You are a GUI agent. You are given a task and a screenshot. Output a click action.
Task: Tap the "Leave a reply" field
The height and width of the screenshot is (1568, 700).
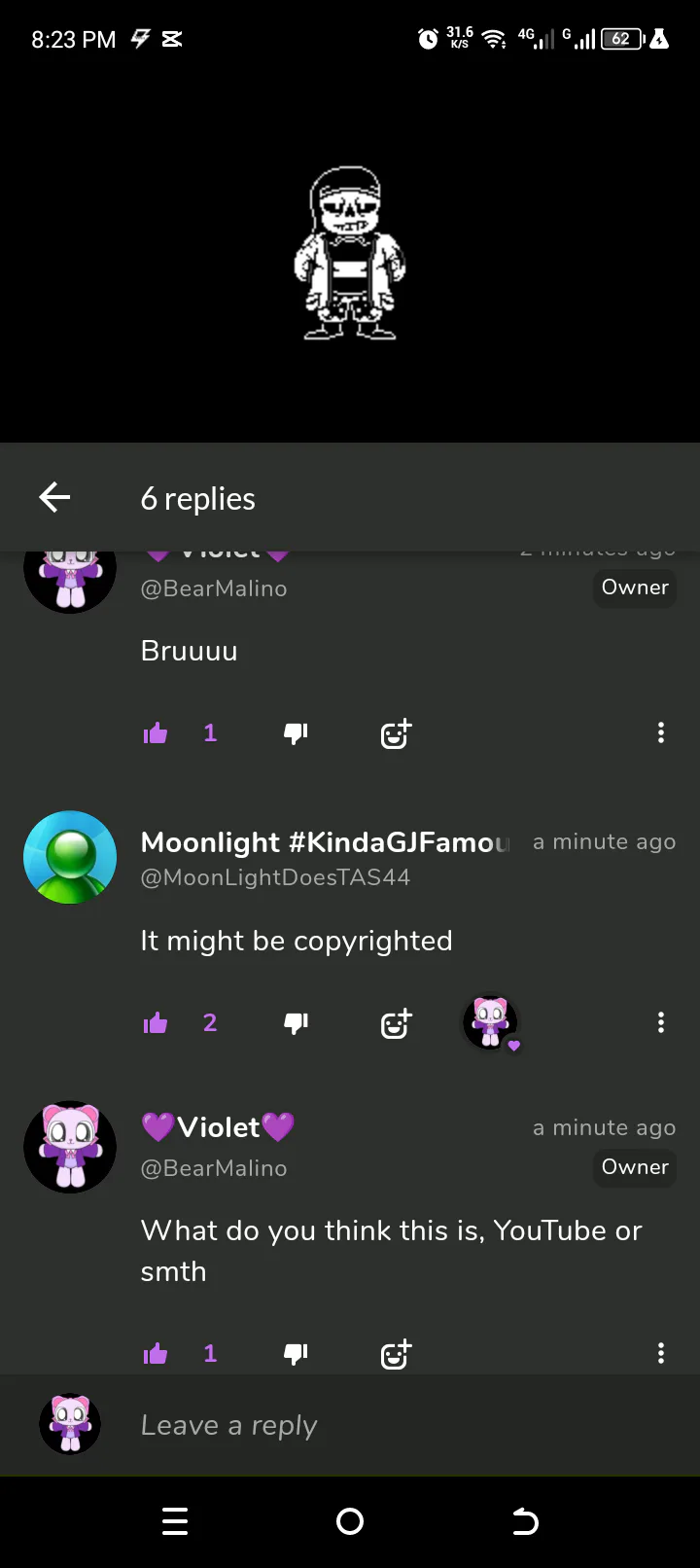(389, 1426)
